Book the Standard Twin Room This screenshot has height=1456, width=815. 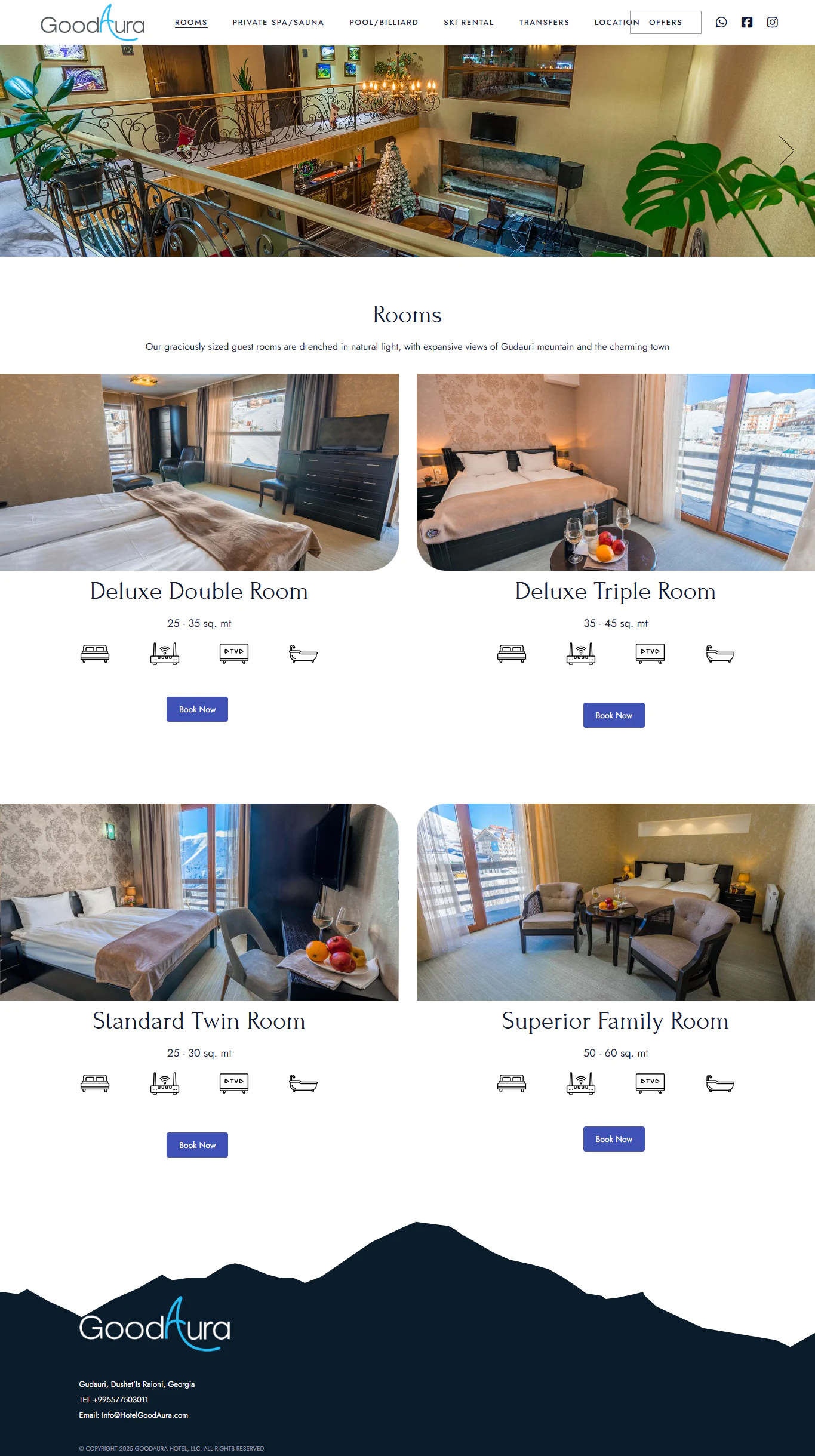197,1145
